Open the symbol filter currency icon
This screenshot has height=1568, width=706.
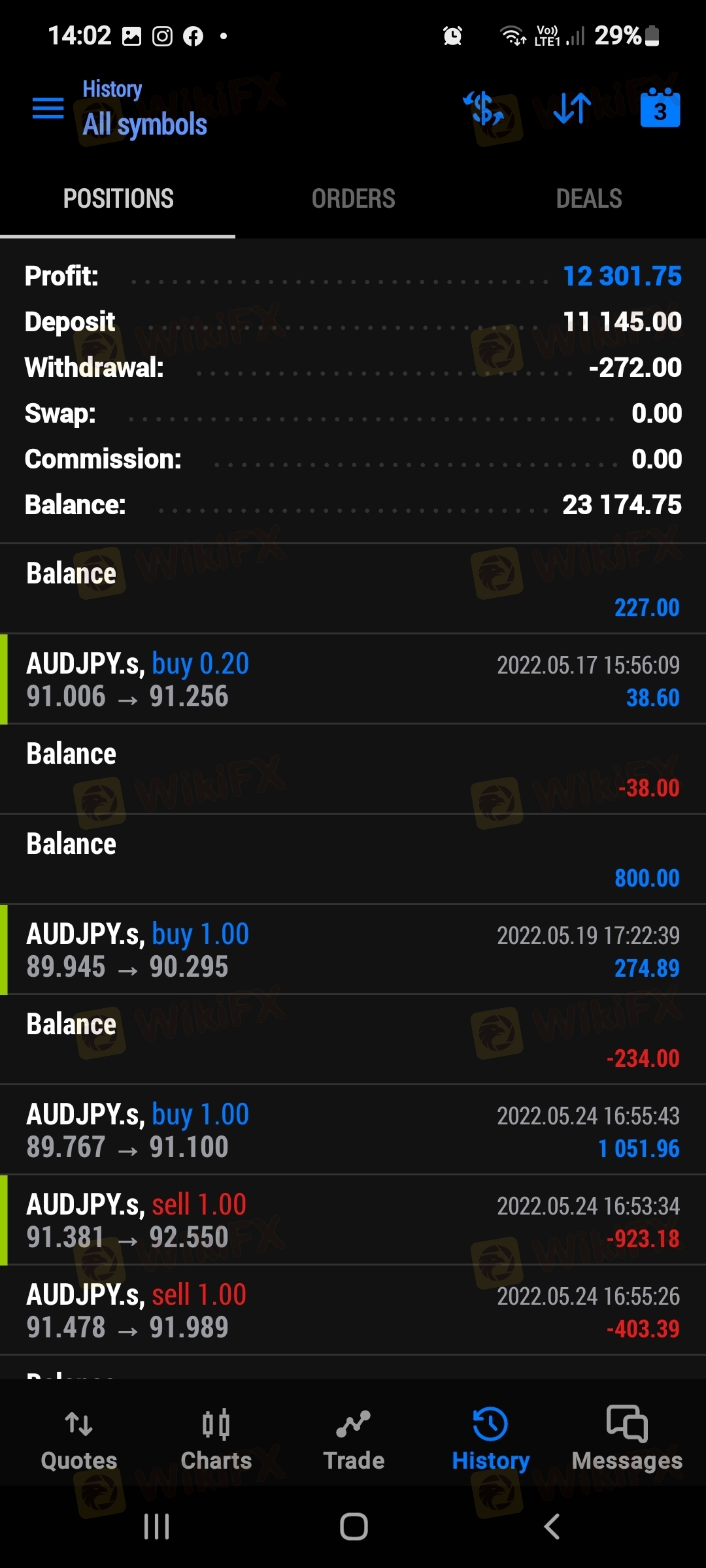click(484, 108)
